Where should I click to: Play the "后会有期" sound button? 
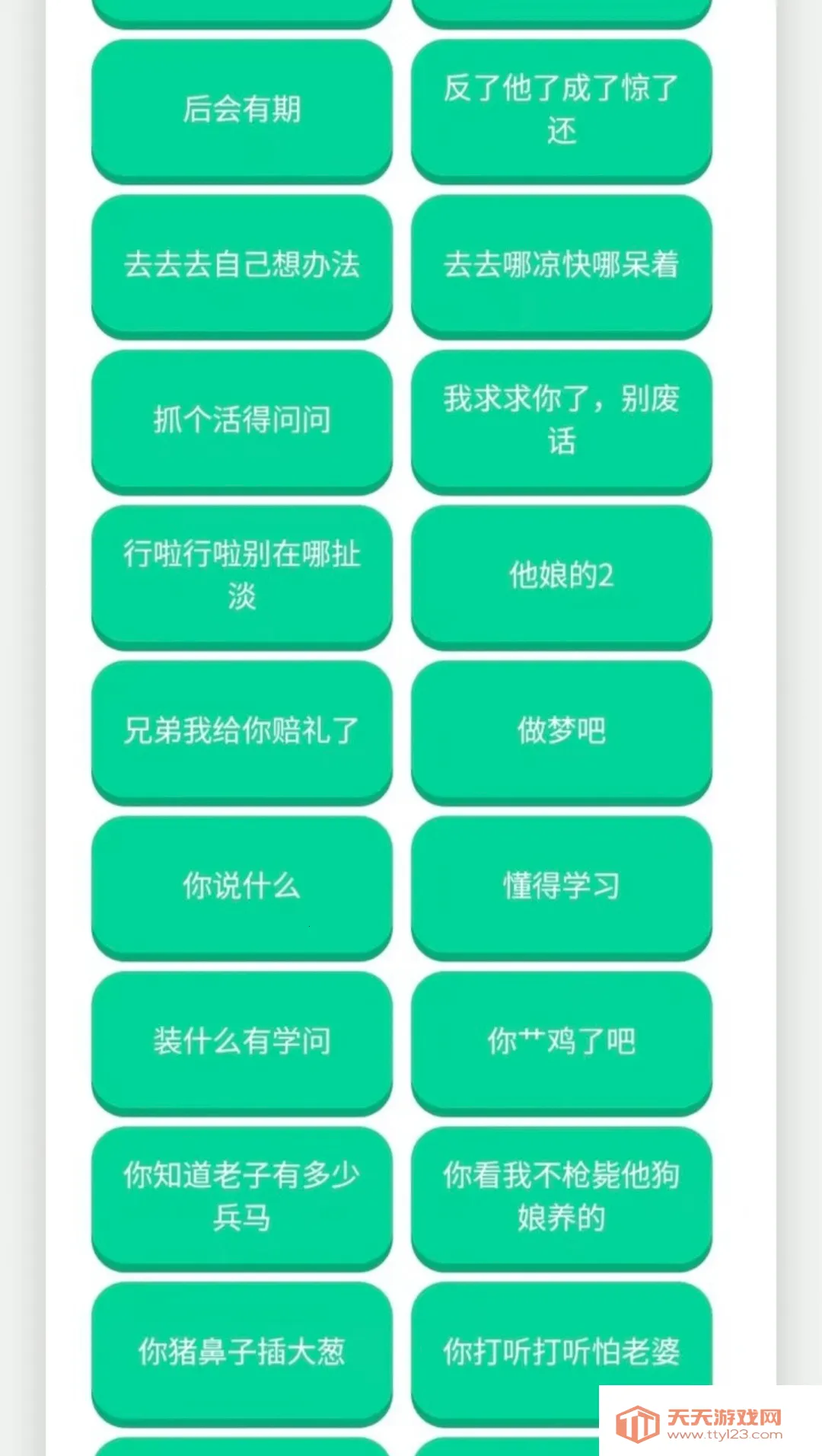(x=242, y=110)
